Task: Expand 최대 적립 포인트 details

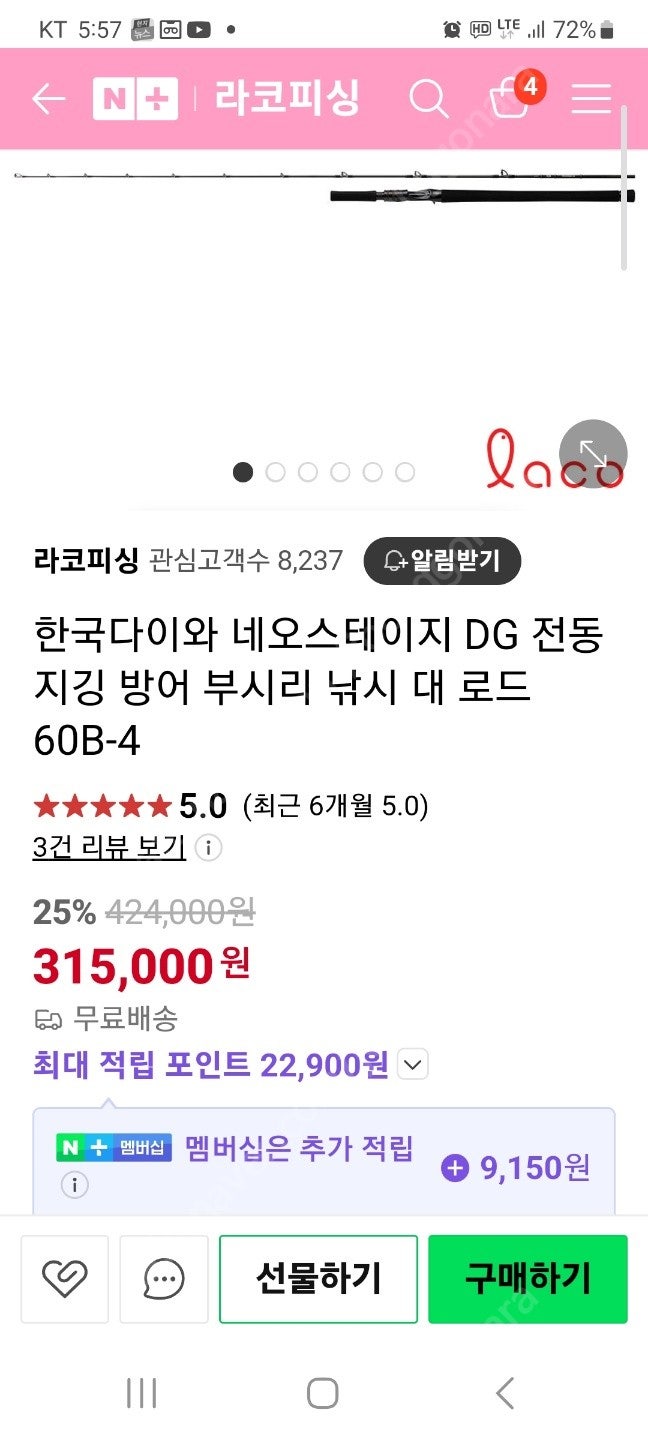Action: [413, 1065]
